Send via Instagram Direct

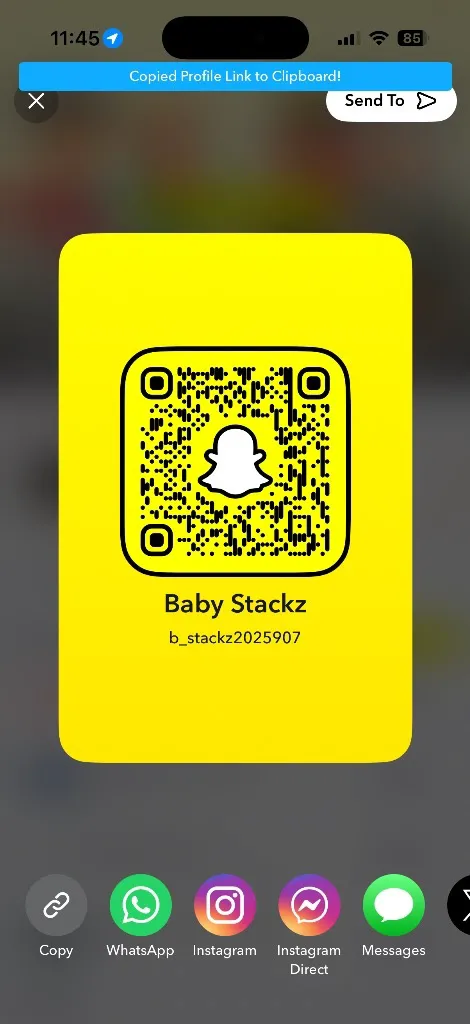309,905
